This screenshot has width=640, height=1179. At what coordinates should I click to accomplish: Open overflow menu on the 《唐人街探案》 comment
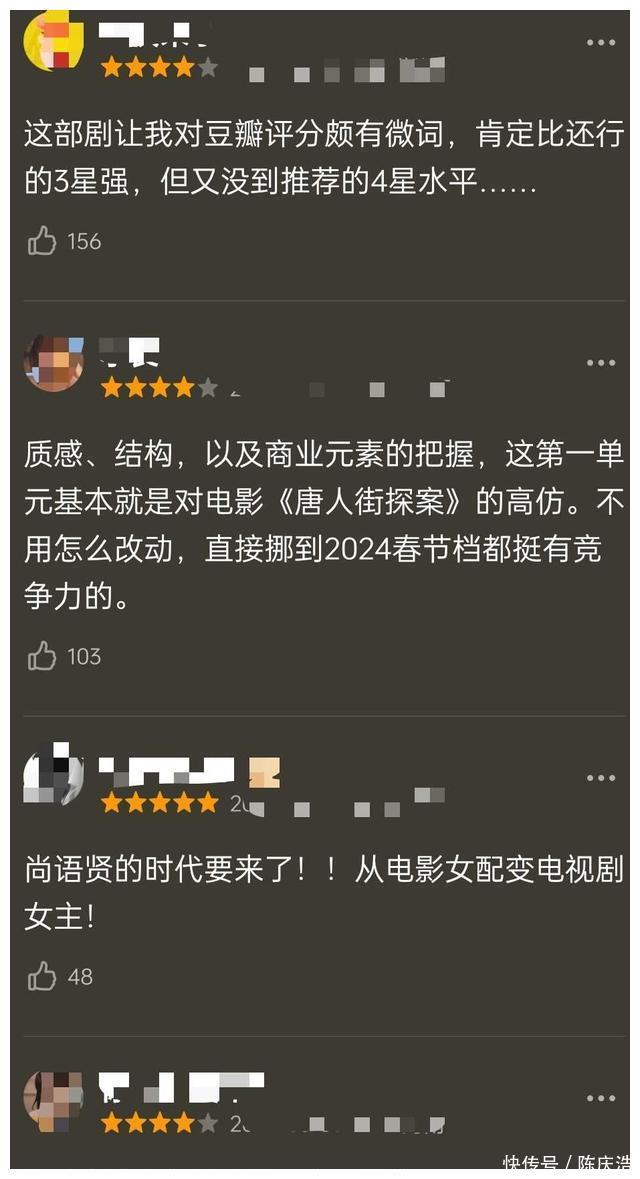601,362
